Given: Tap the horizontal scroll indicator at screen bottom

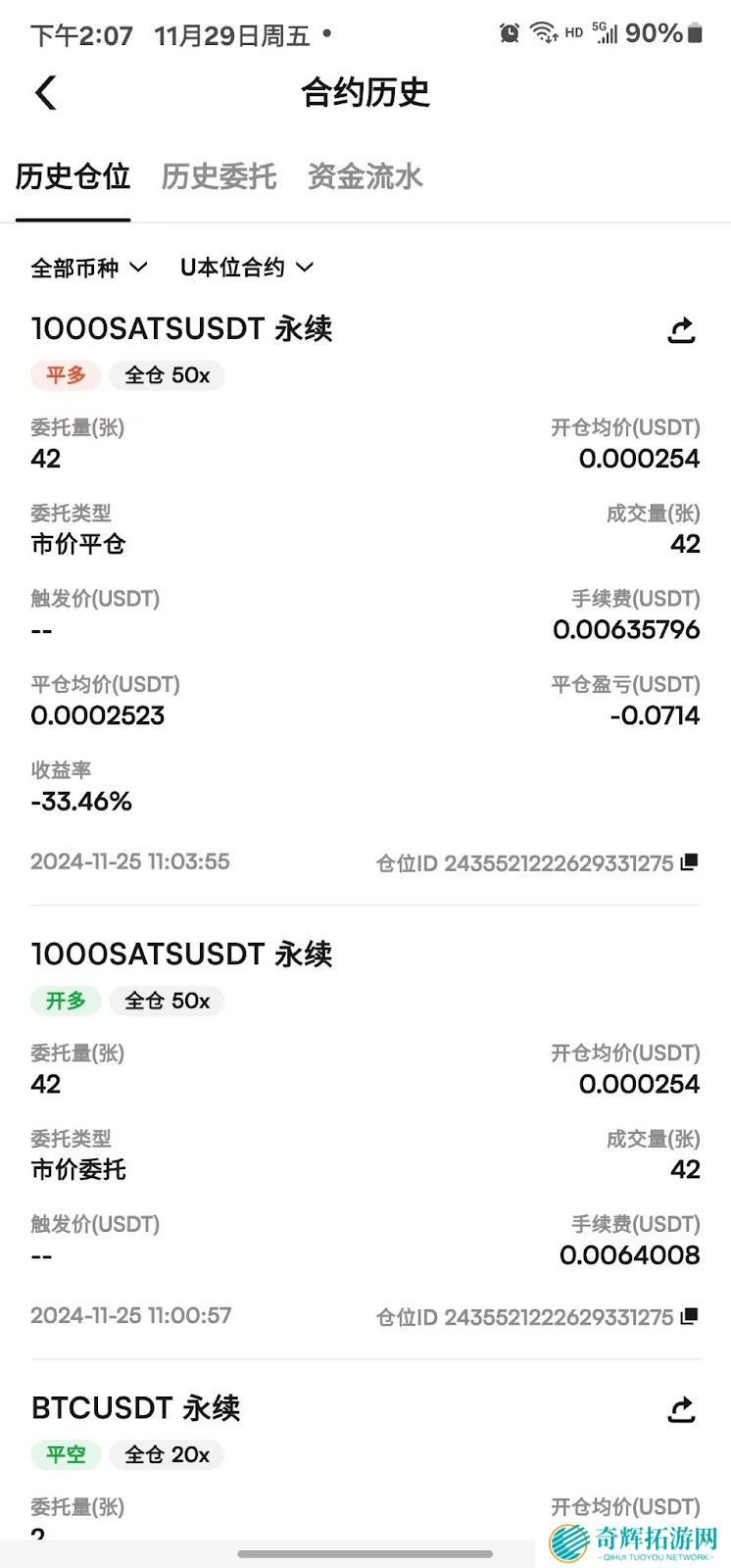Looking at the screenshot, I should (365, 1556).
